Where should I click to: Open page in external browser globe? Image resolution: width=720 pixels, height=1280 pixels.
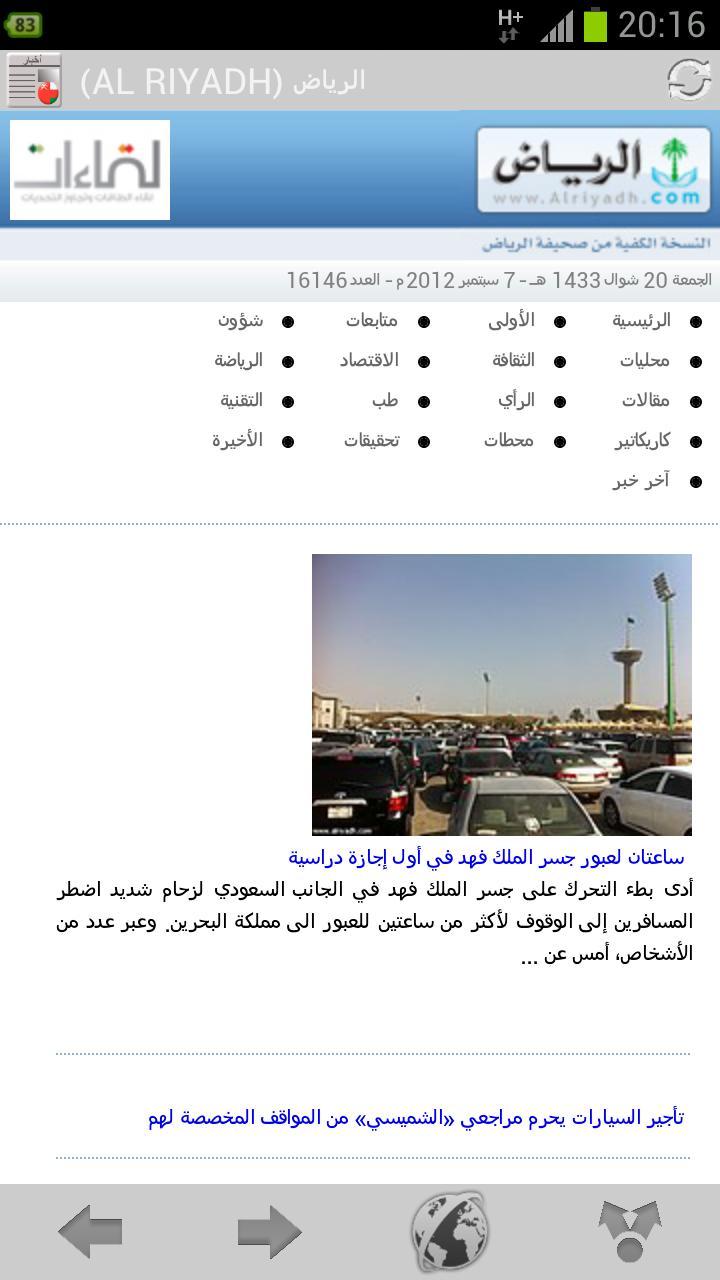point(450,1231)
